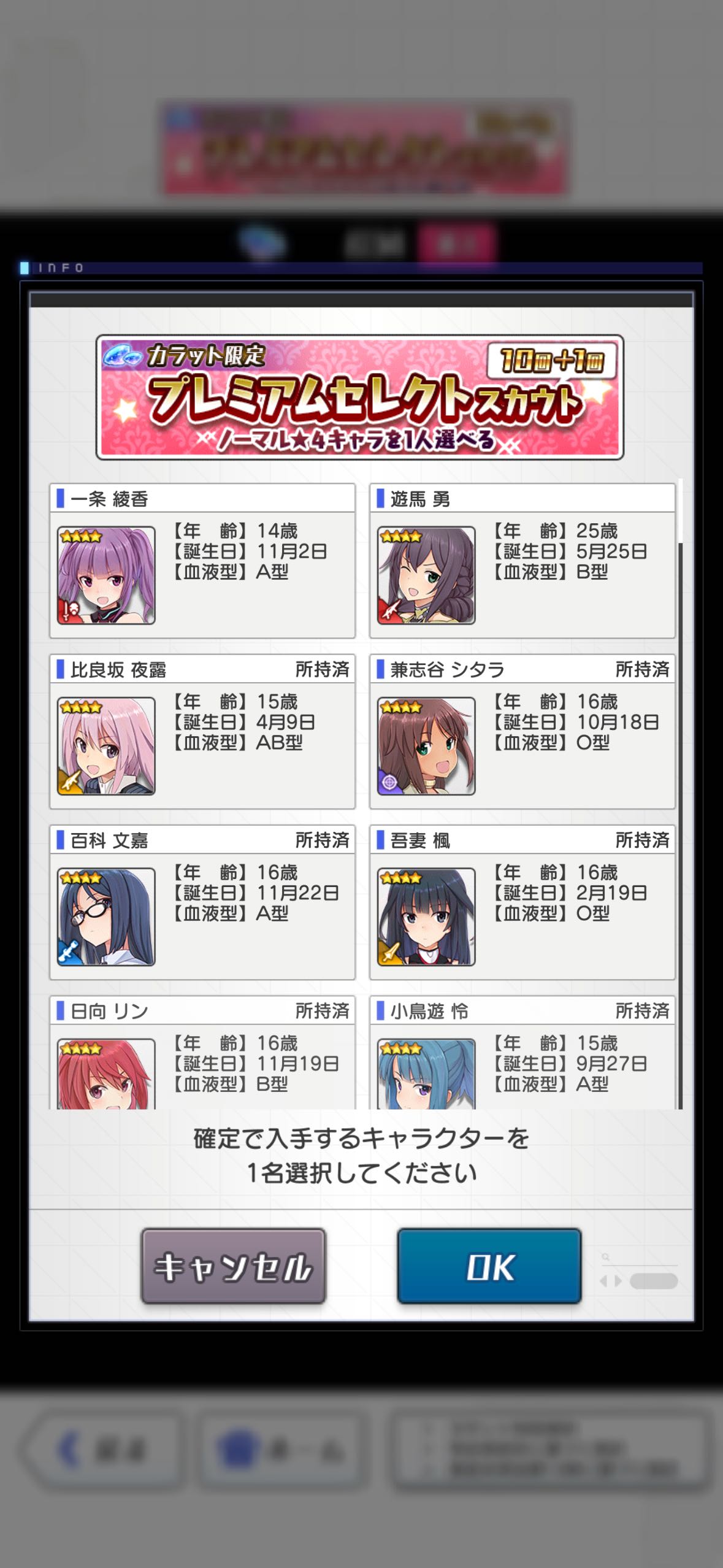Tap the キャンセル button
Screen dimensions: 723x1568
point(233,1266)
